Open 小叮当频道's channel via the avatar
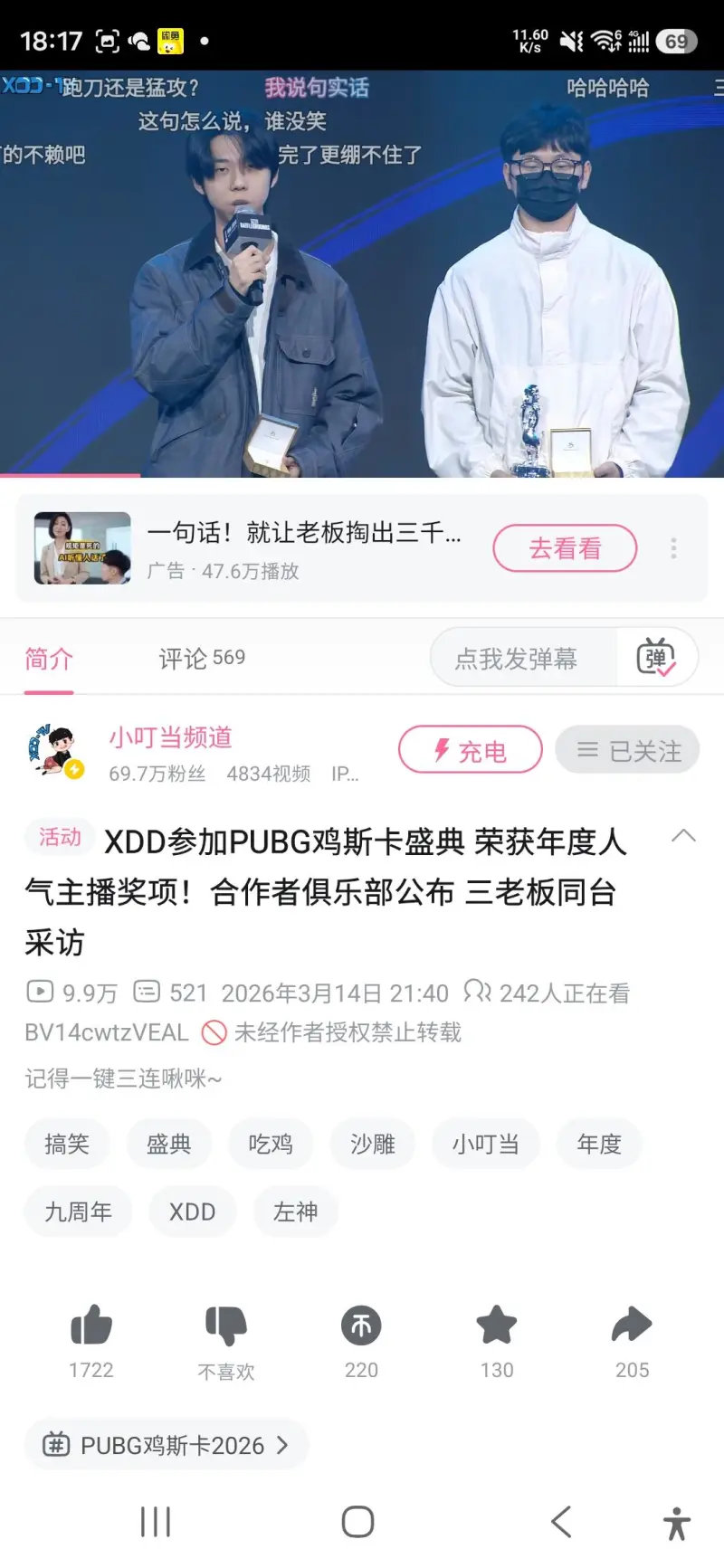The height and width of the screenshot is (1568, 724). pyautogui.click(x=56, y=751)
